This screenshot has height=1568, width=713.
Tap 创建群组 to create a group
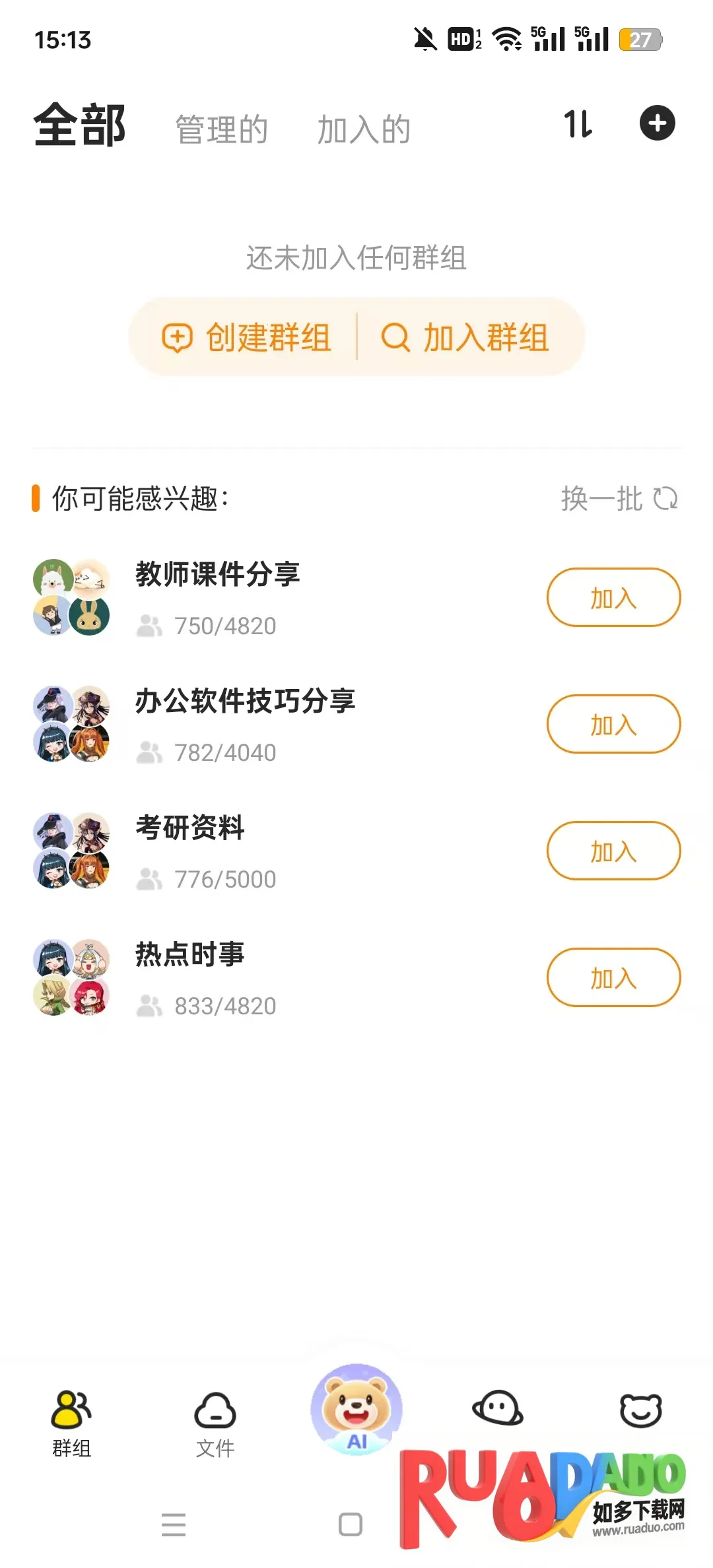247,338
